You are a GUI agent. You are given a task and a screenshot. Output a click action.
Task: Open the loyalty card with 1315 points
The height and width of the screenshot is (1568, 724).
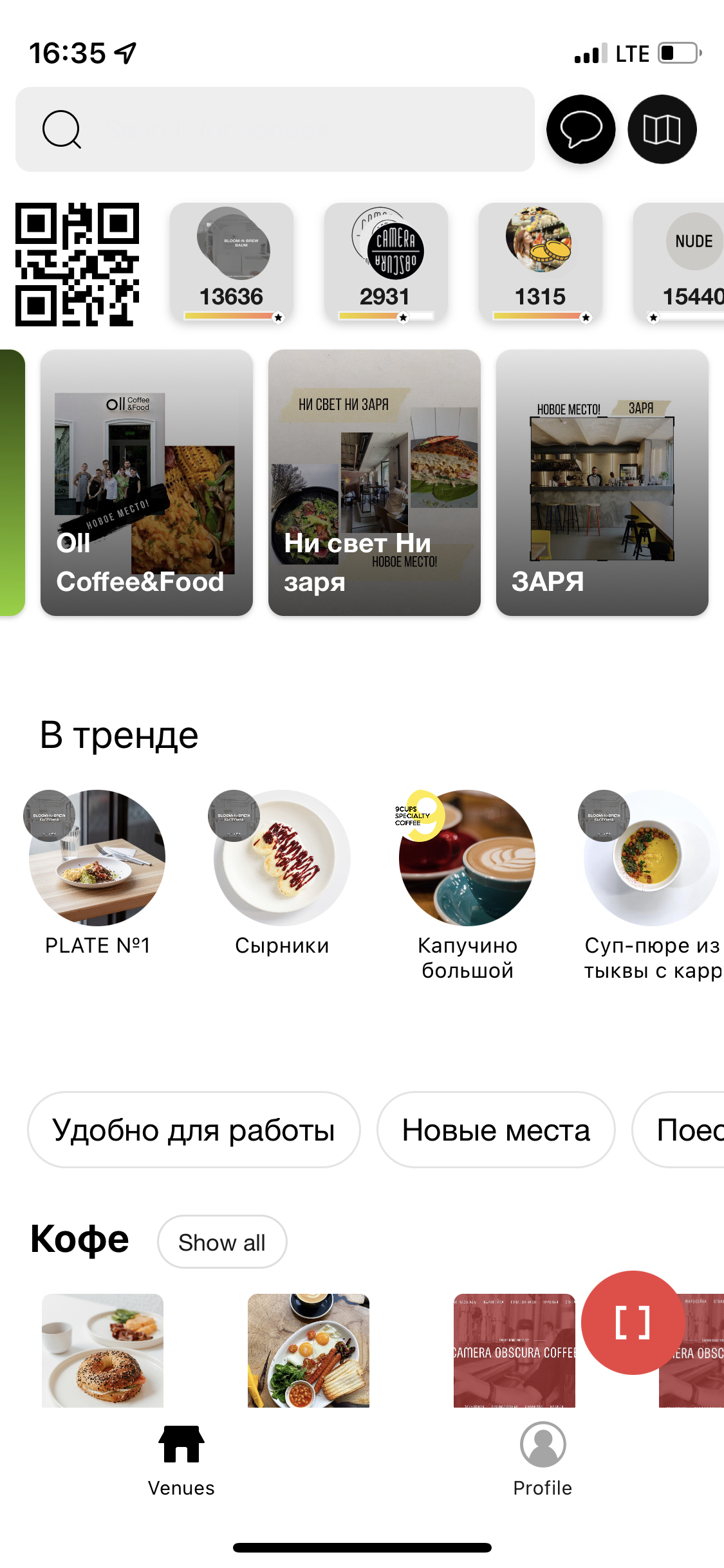541,262
